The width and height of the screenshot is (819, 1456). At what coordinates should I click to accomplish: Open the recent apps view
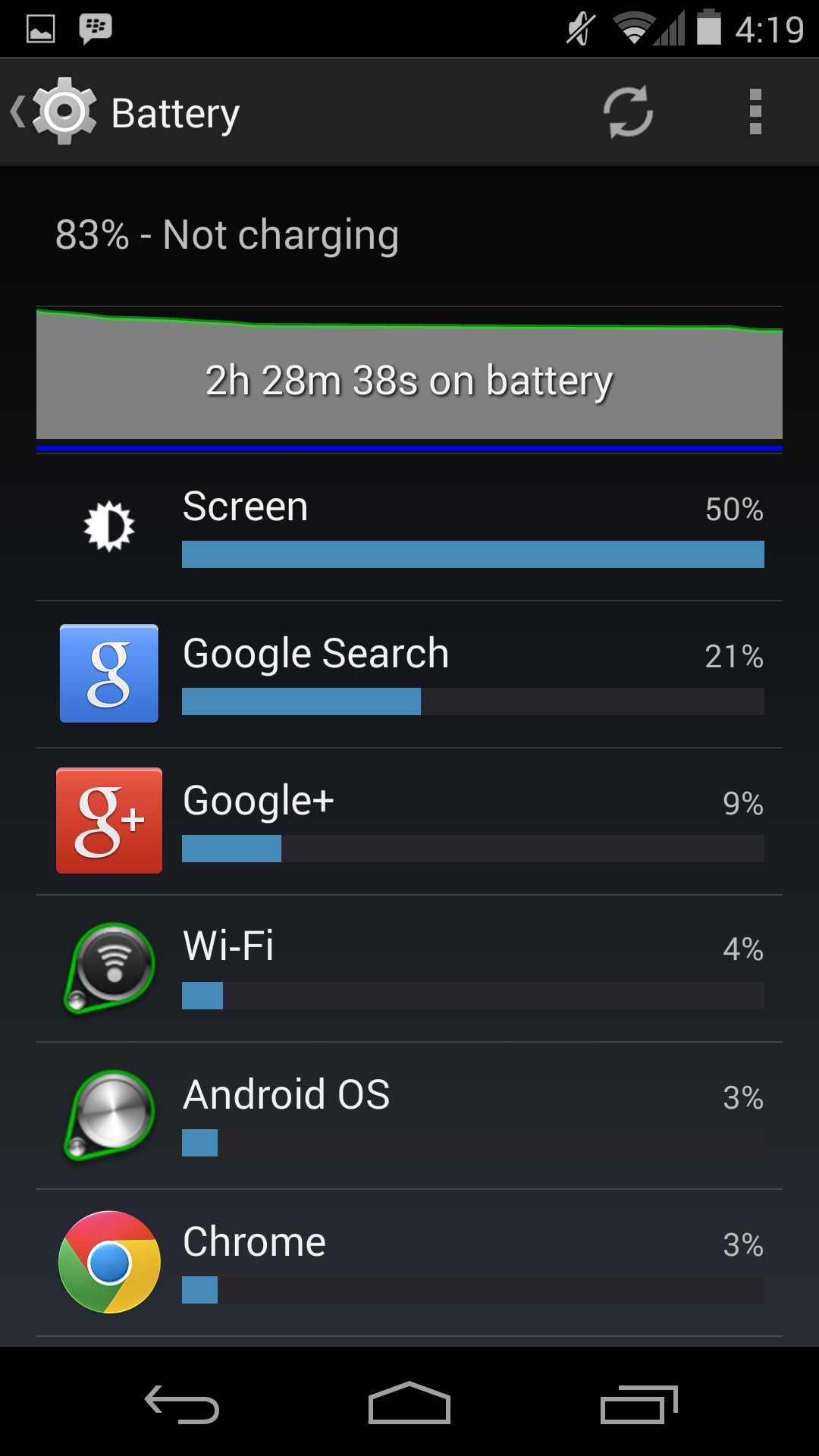tap(639, 1403)
